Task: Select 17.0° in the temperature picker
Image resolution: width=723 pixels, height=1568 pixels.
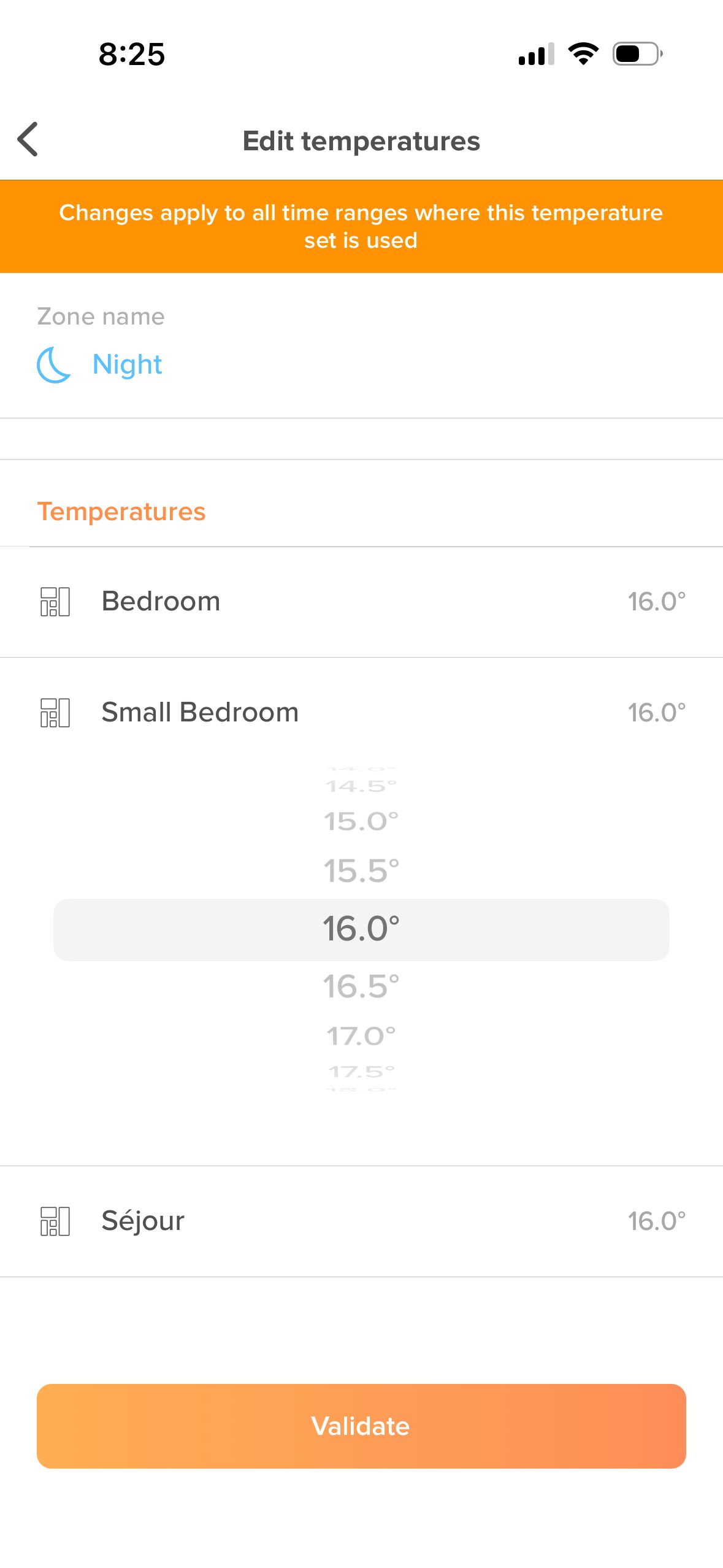Action: point(361,1036)
